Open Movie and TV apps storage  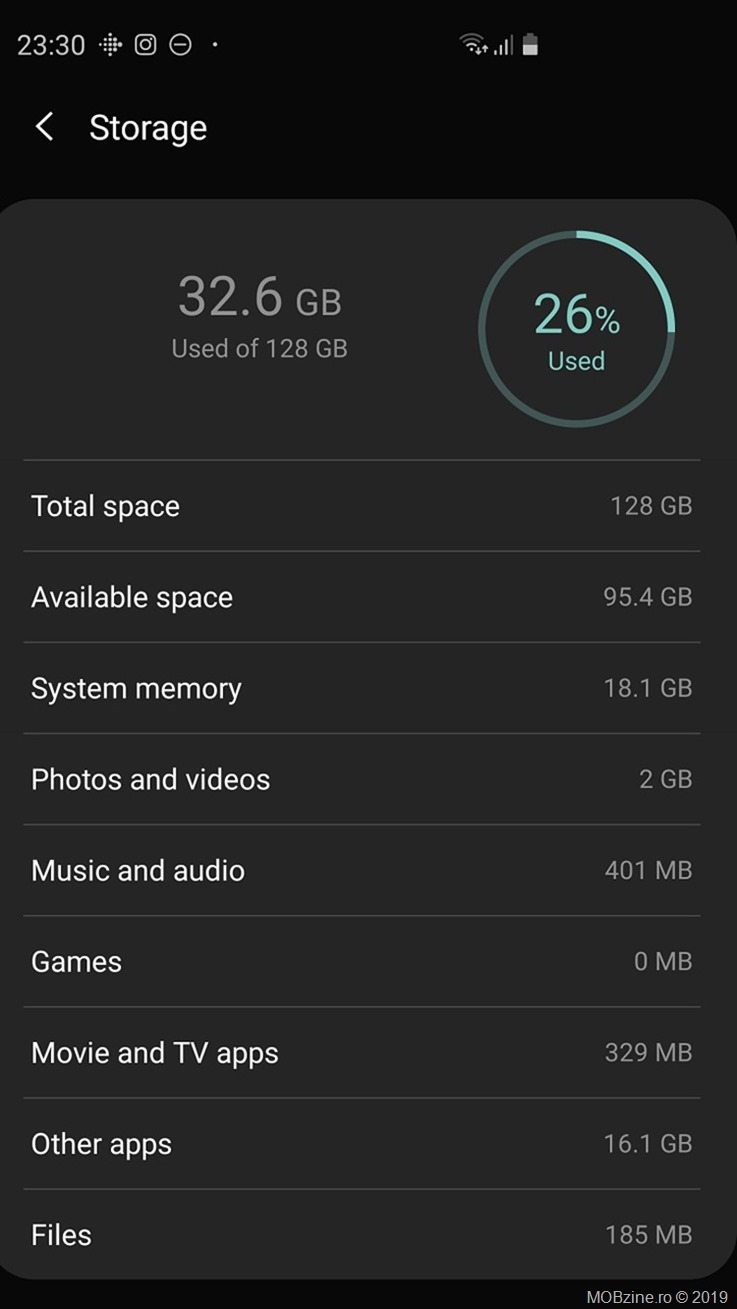pyautogui.click(x=361, y=1052)
